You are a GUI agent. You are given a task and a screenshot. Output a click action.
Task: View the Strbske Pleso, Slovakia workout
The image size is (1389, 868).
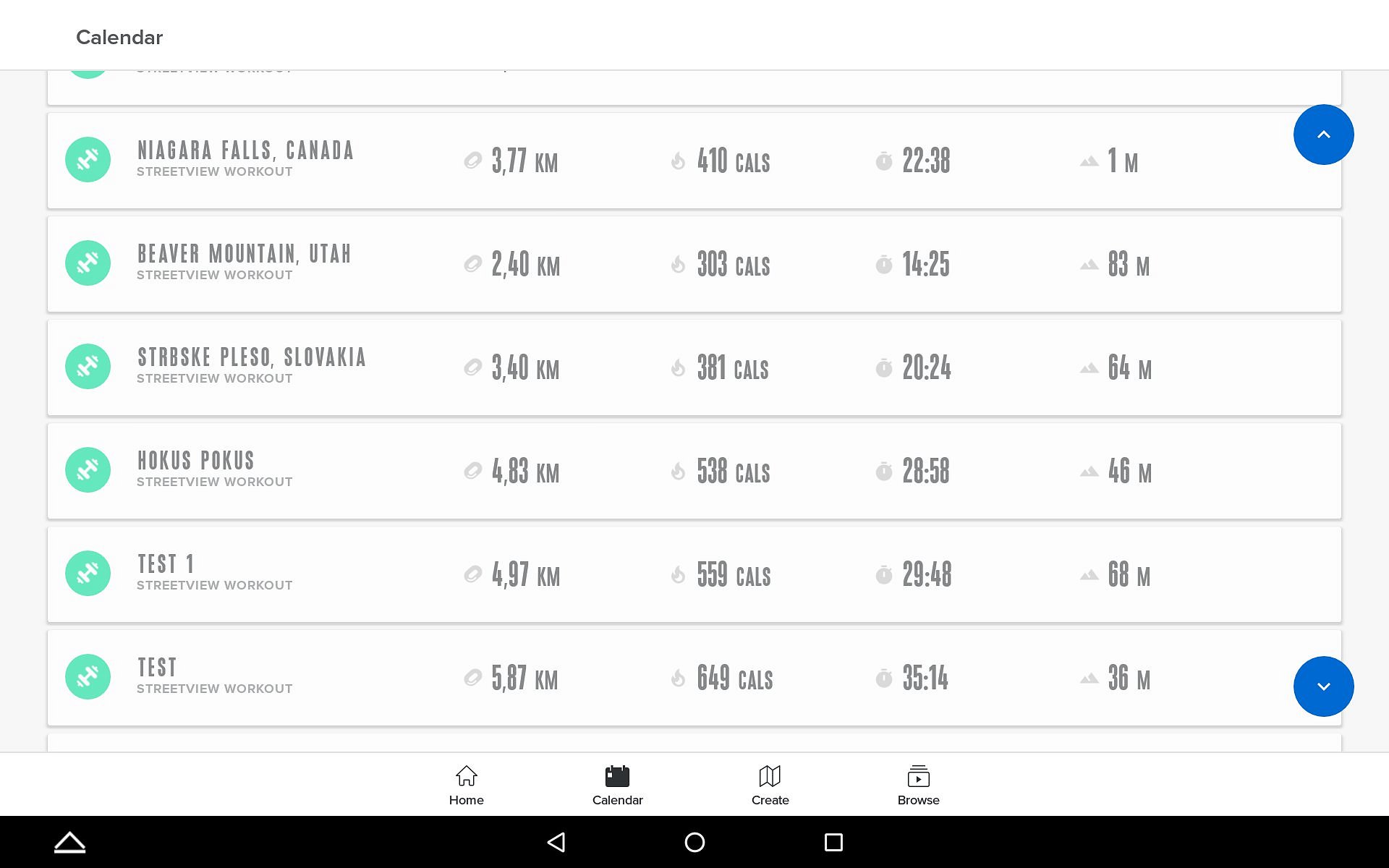[252, 367]
